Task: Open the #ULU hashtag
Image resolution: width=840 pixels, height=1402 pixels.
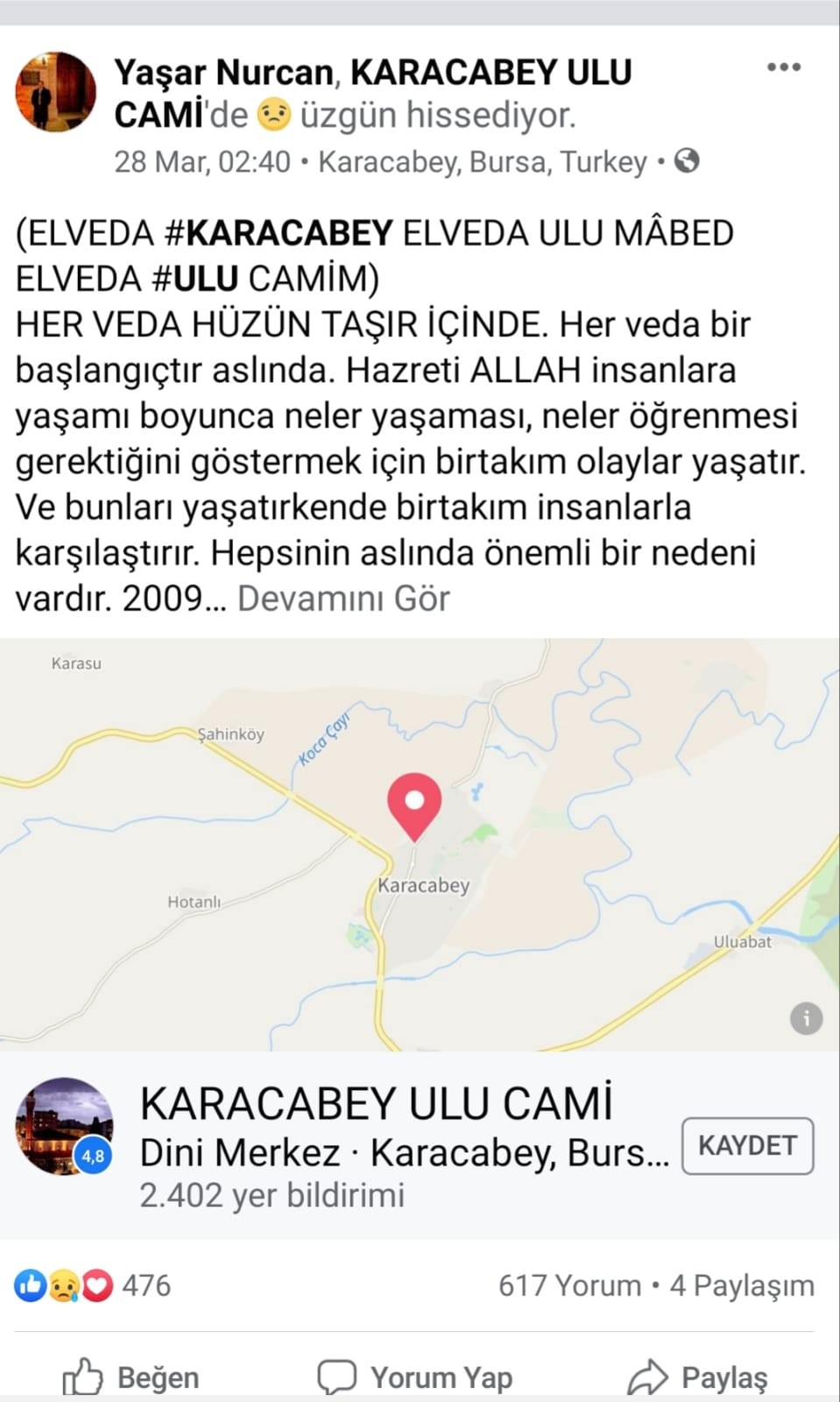Action: pyautogui.click(x=195, y=279)
